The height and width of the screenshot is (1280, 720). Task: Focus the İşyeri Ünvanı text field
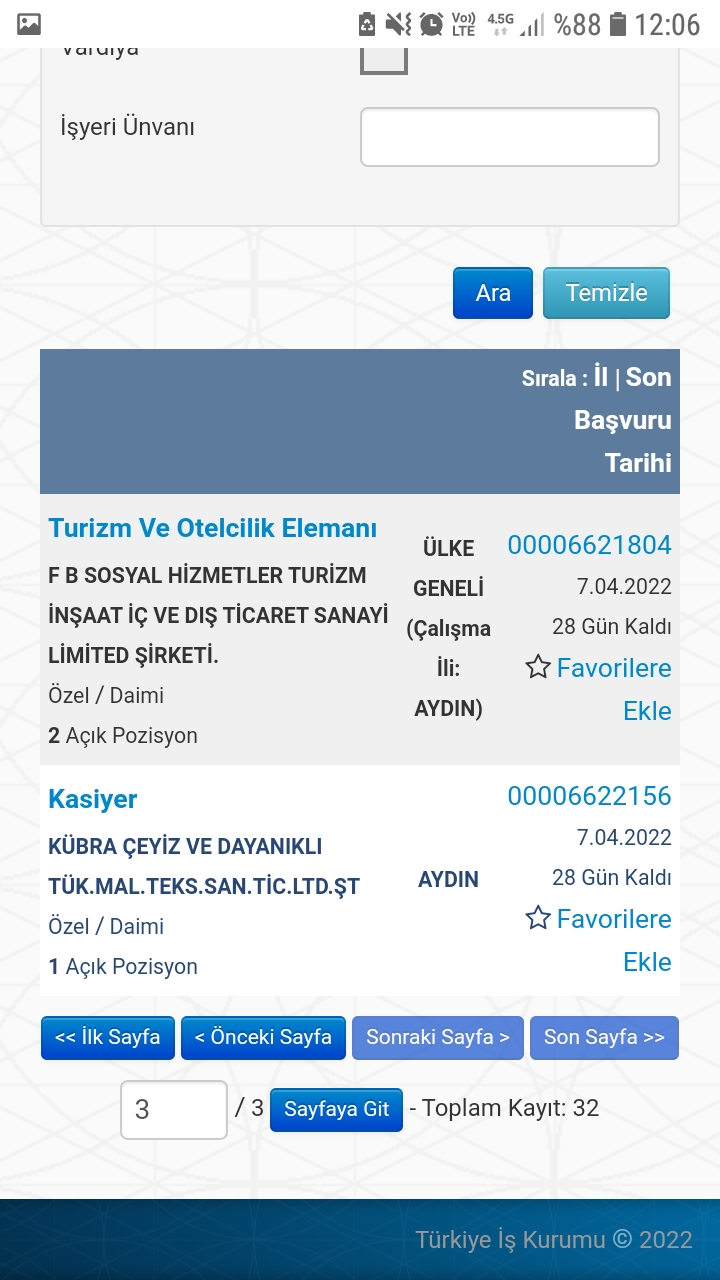pos(510,137)
